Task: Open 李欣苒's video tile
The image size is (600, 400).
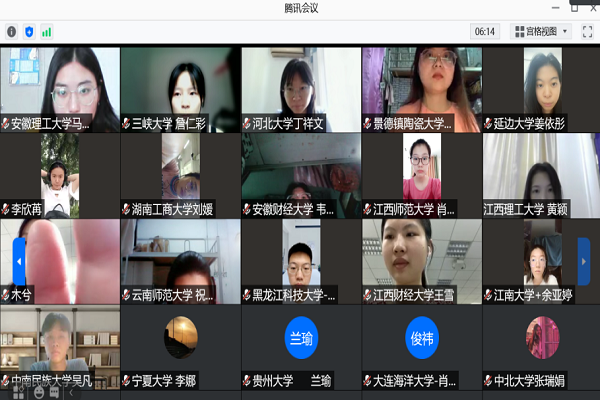Action: click(60, 176)
